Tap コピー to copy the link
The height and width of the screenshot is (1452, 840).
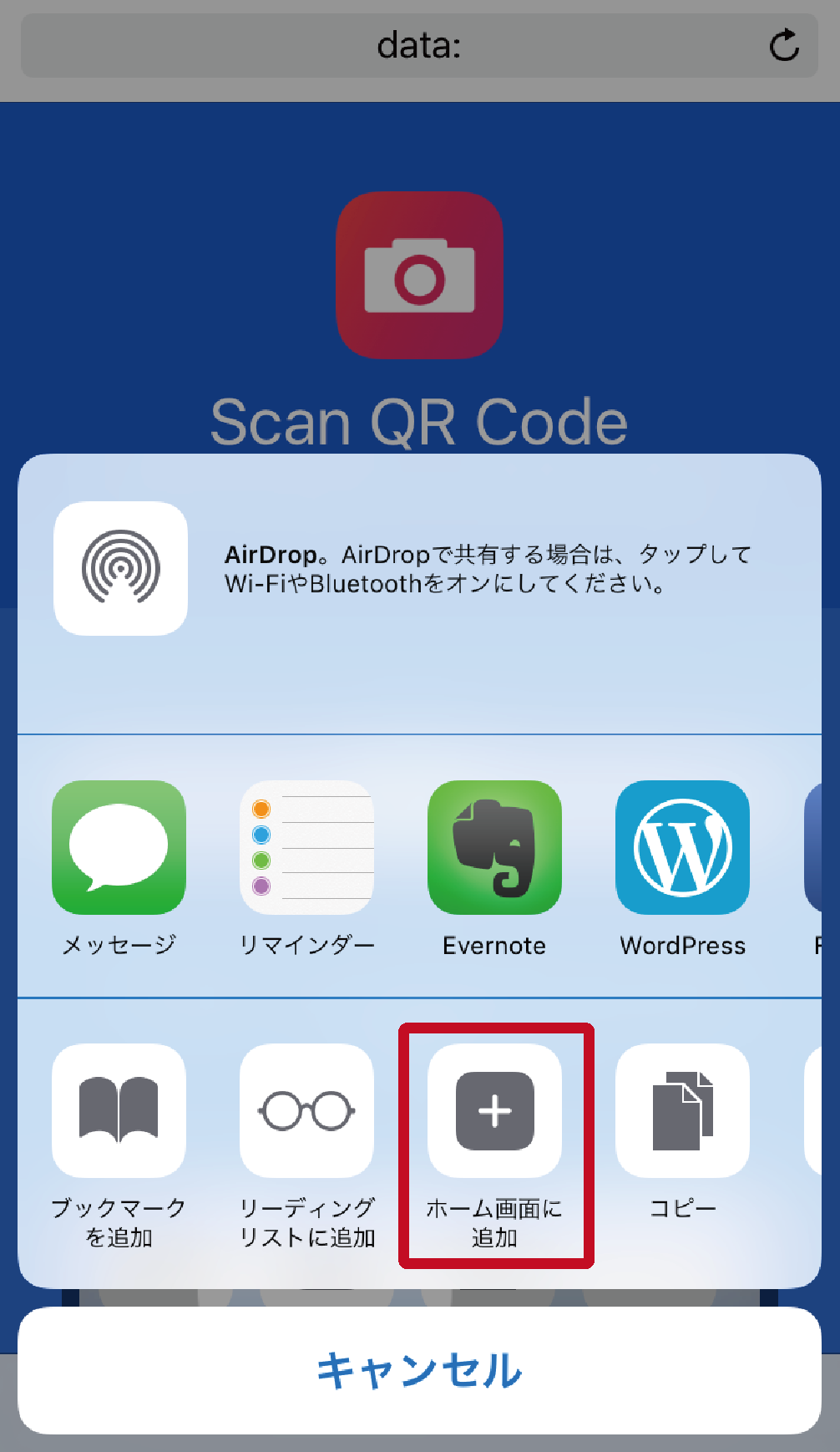[682, 1111]
